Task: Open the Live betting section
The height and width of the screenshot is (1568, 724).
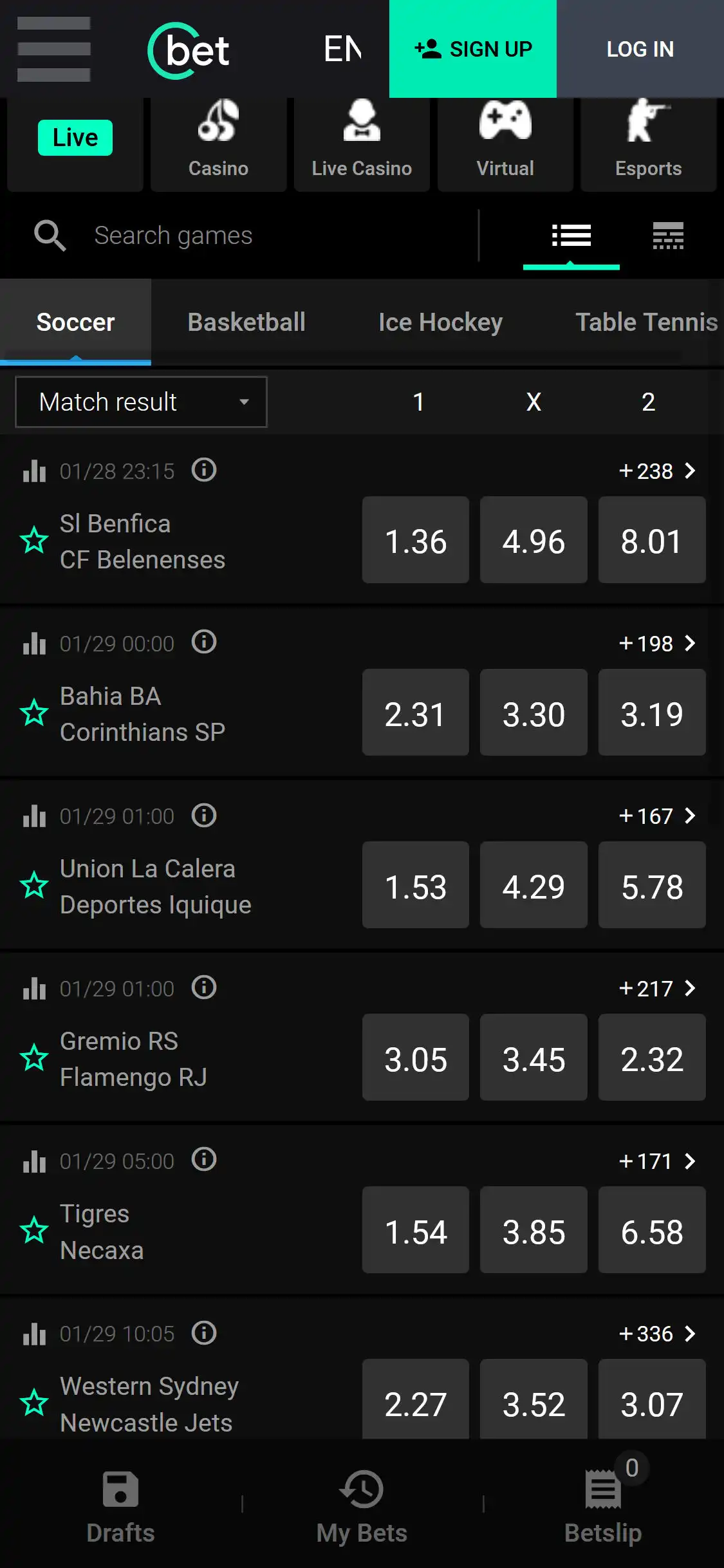Action: 75,138
